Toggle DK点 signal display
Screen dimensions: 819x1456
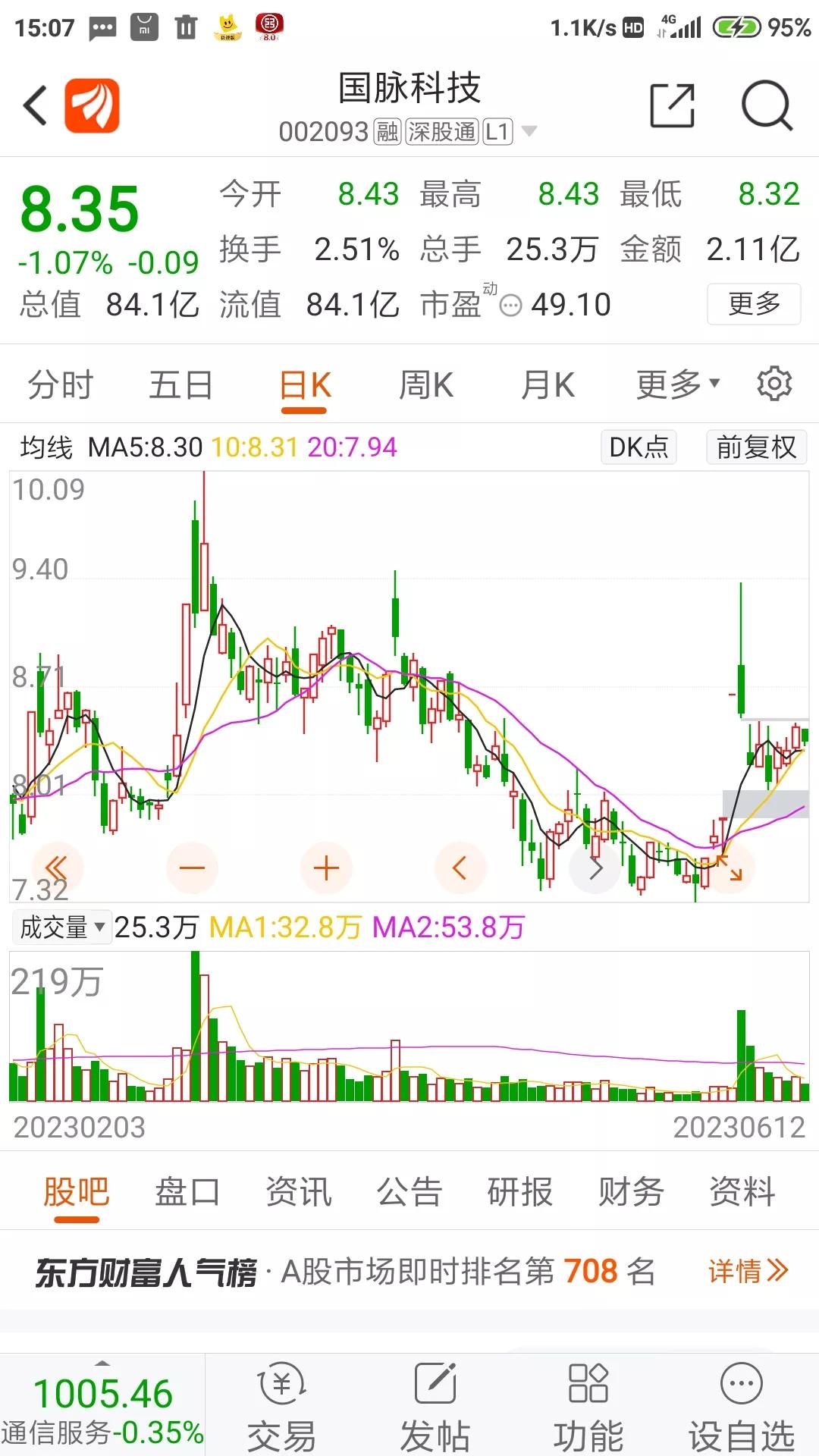(638, 447)
